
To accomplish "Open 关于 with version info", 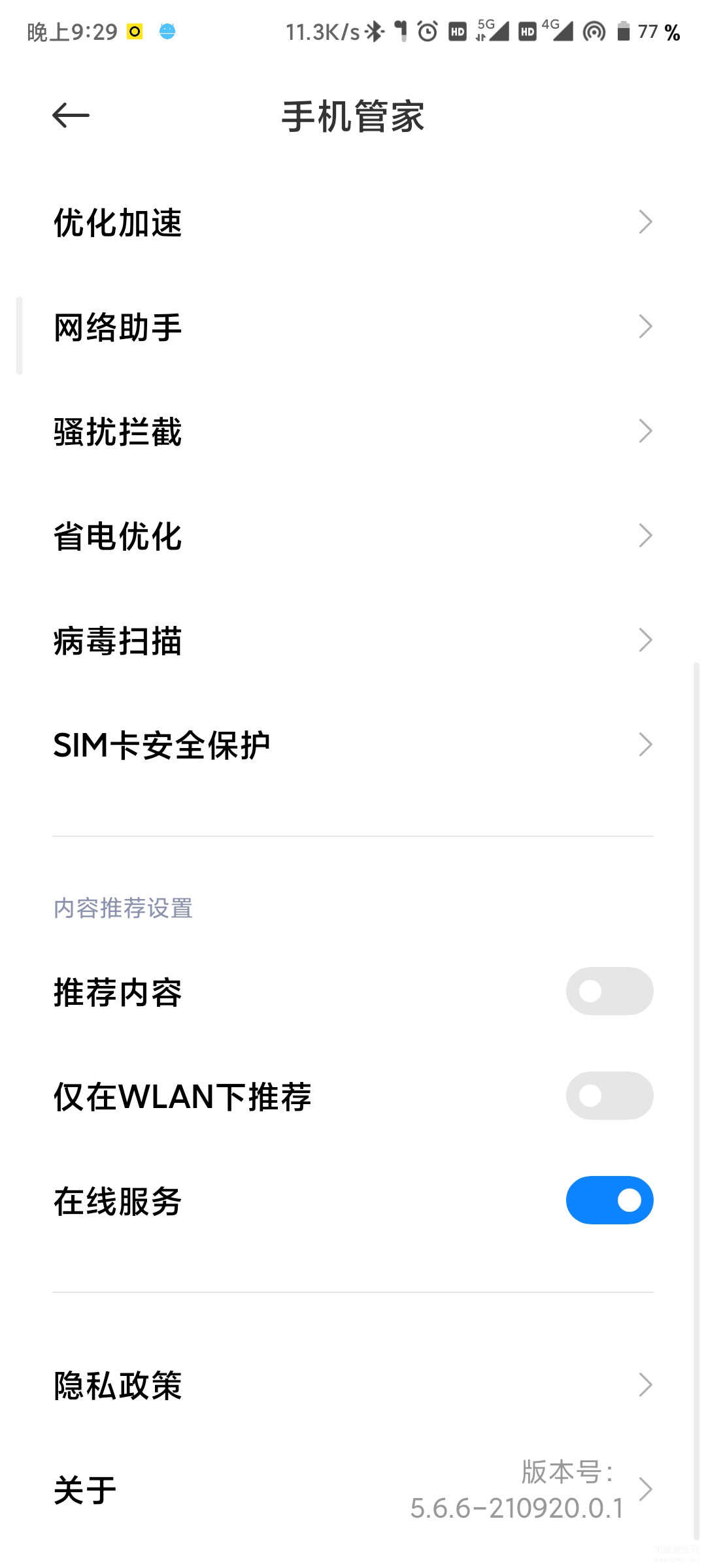I will (353, 1490).
